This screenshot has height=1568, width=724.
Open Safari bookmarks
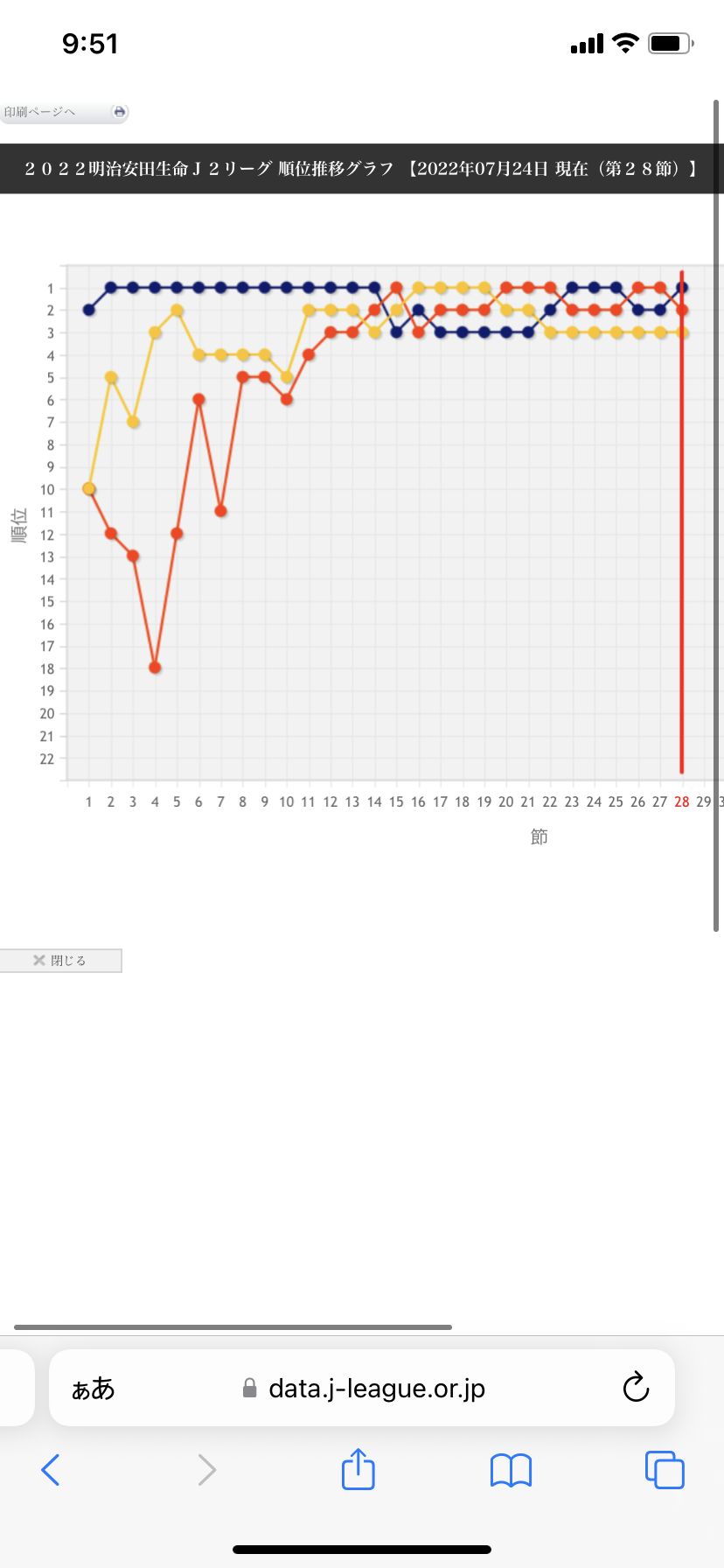tap(511, 1470)
